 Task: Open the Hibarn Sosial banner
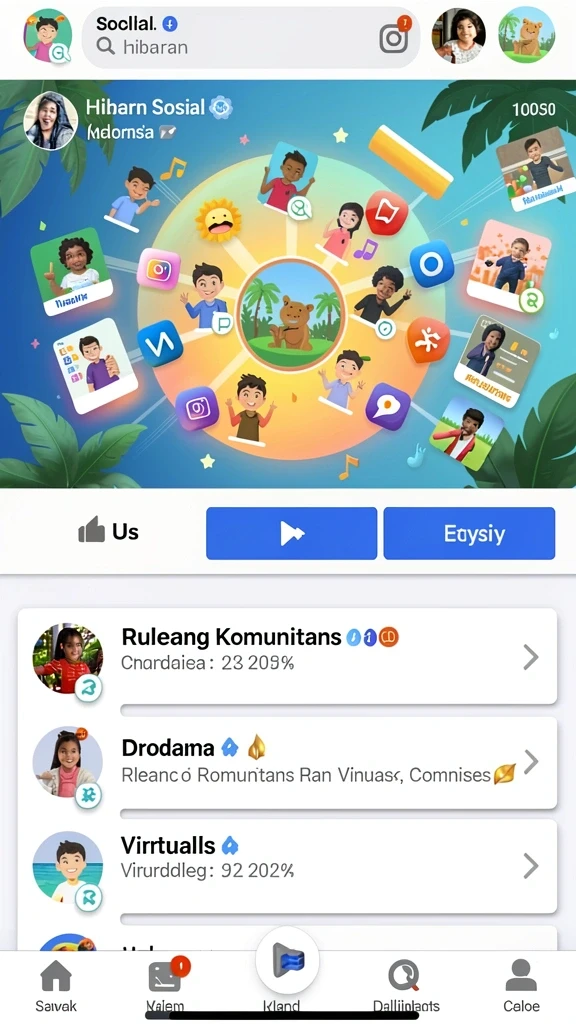288,284
